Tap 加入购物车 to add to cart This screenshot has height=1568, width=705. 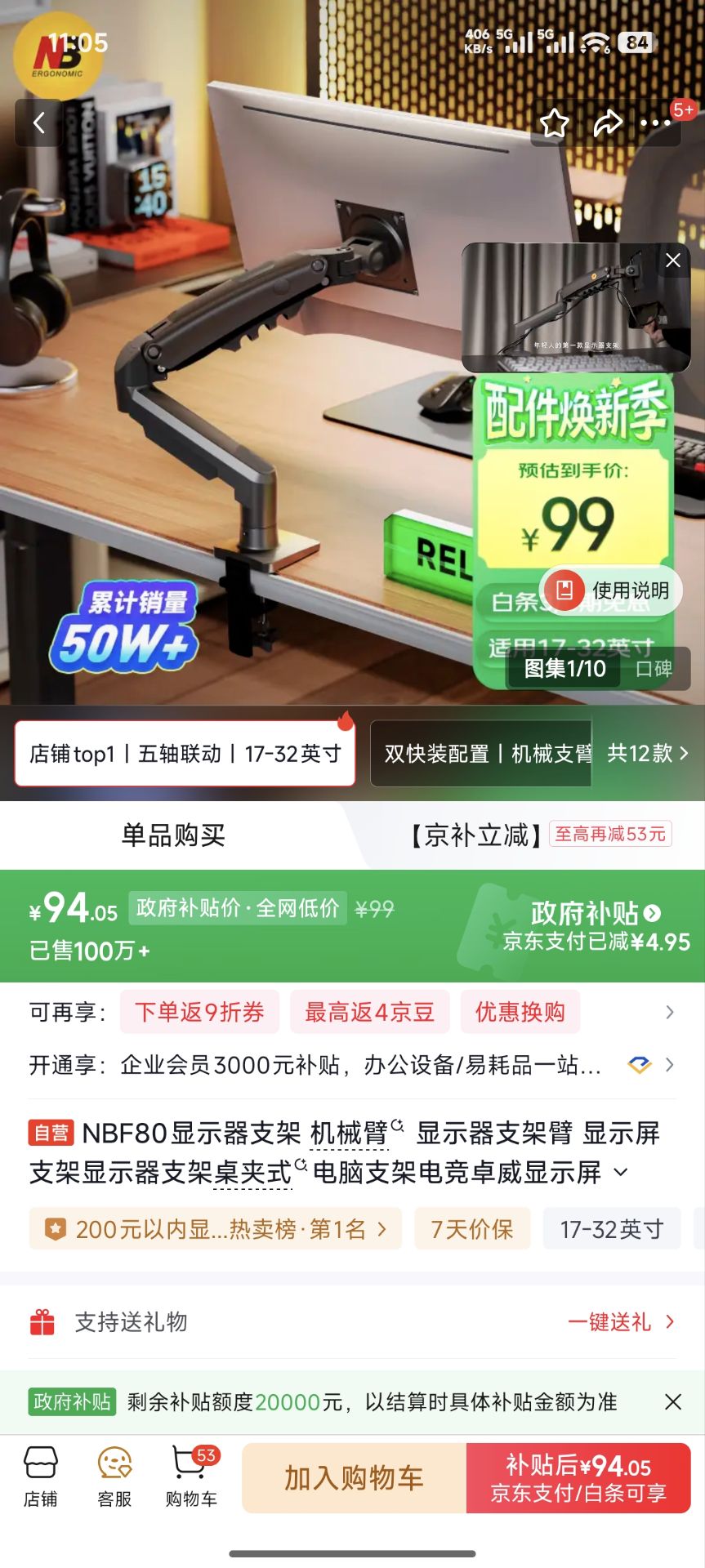click(354, 1478)
